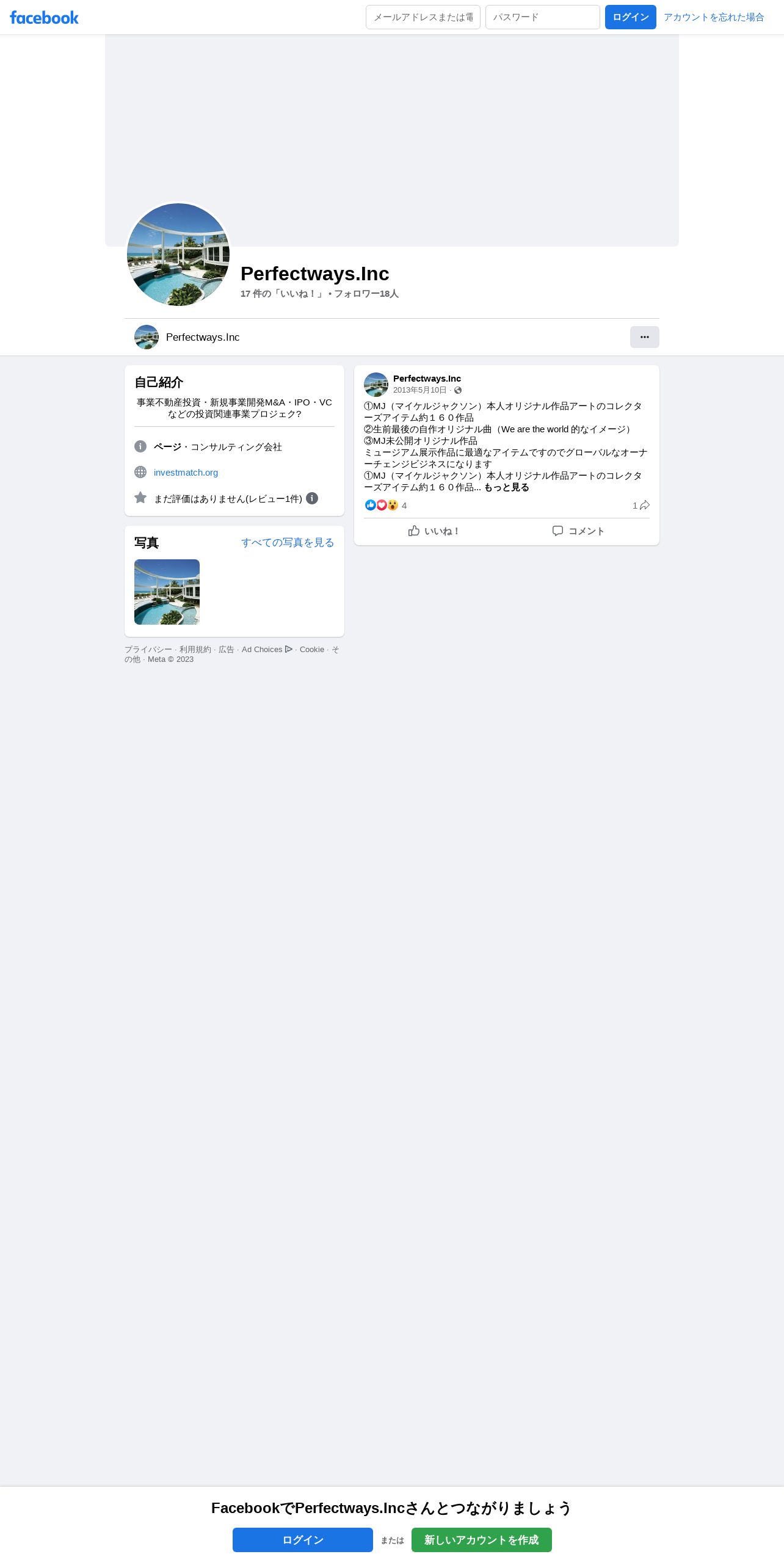Open the review rating info icon
The width and height of the screenshot is (784, 1568).
[312, 498]
